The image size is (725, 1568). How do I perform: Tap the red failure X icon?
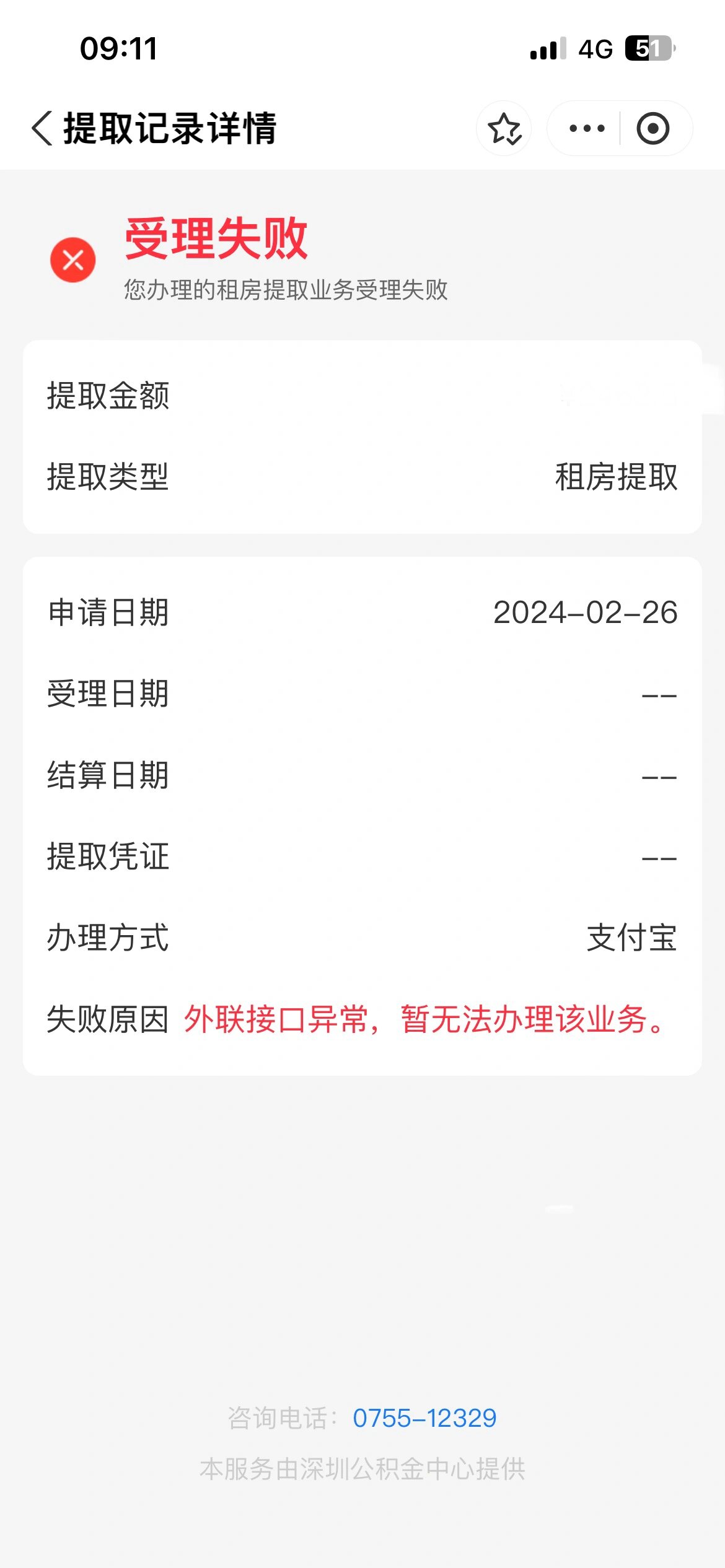tap(73, 260)
